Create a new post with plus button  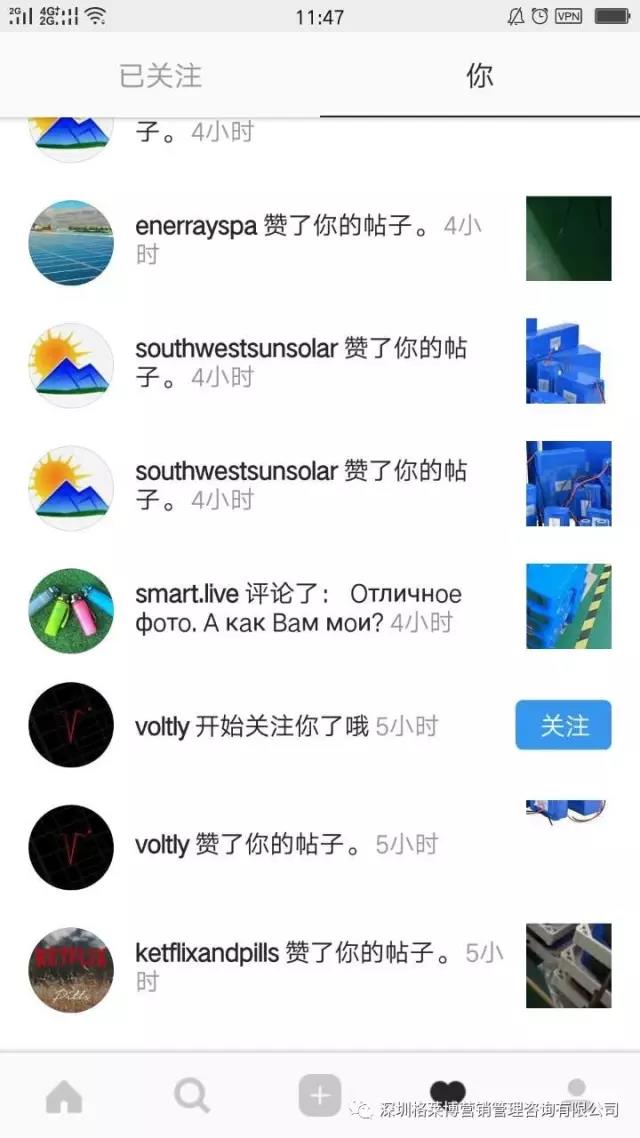(320, 1096)
